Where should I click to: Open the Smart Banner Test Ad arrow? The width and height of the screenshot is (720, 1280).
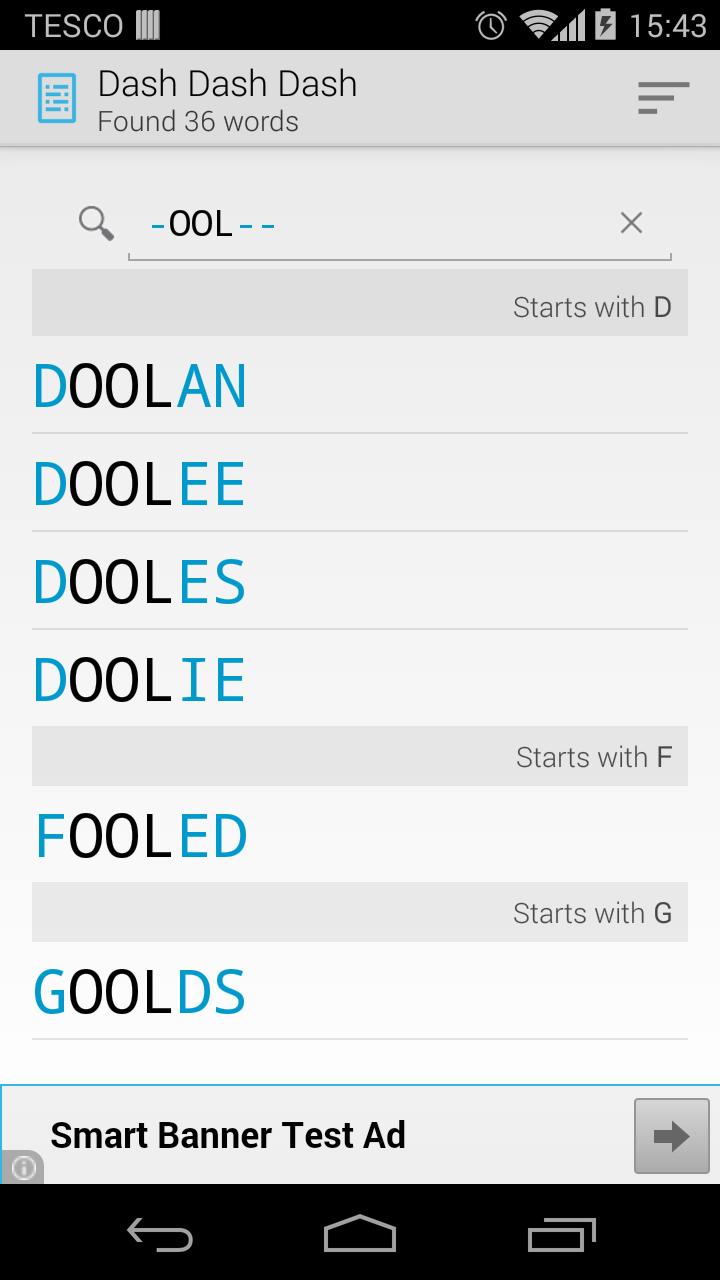tap(670, 1135)
